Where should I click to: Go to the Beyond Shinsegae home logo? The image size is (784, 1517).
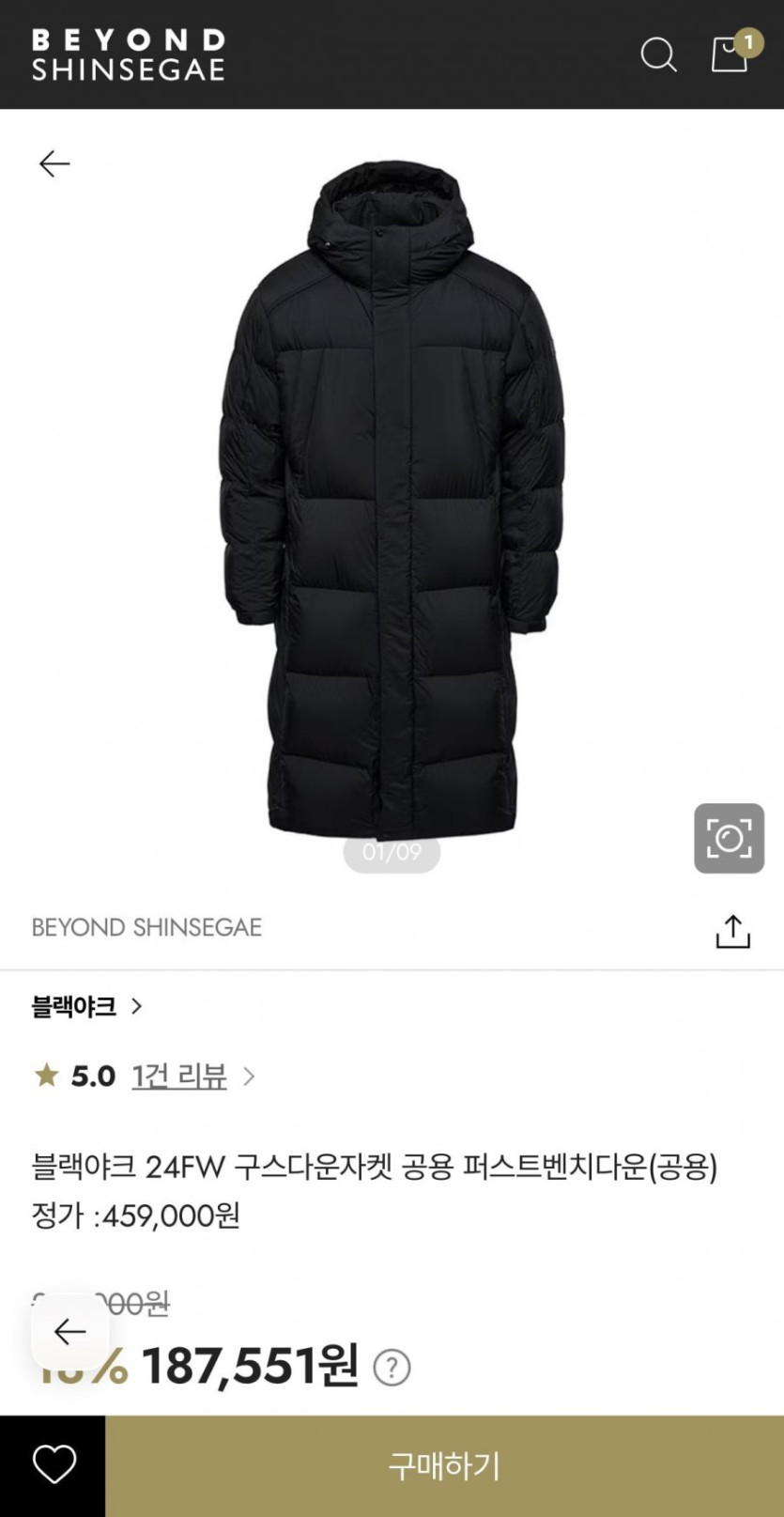click(x=129, y=54)
